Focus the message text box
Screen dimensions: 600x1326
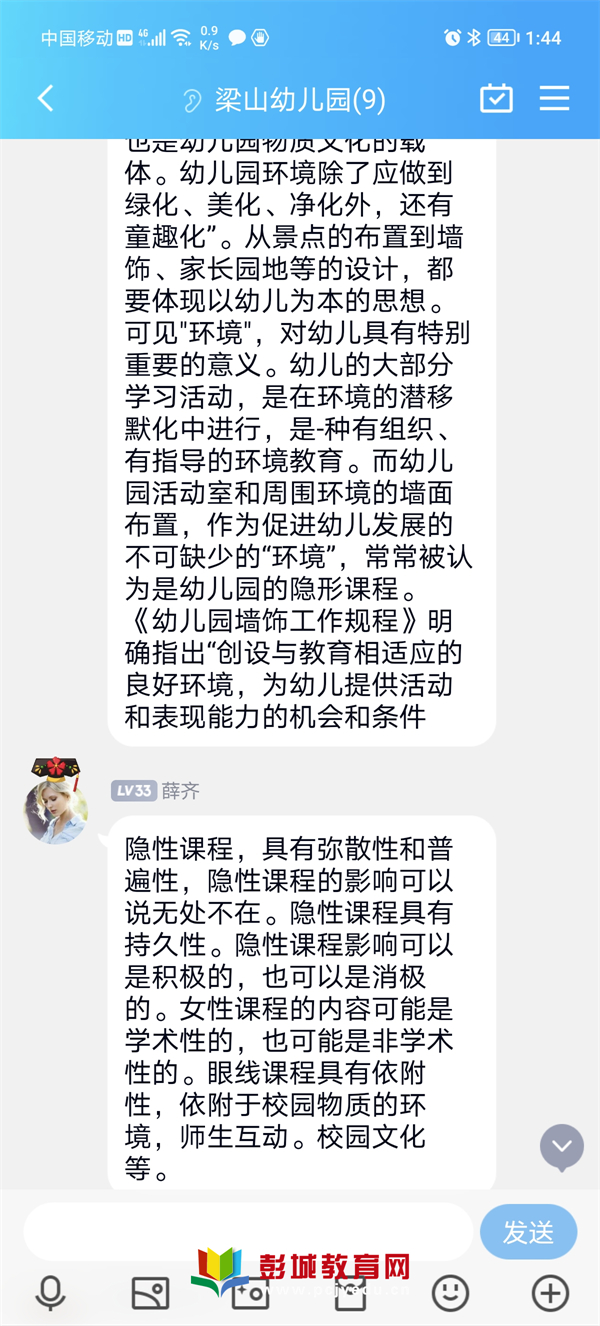pos(247,1232)
